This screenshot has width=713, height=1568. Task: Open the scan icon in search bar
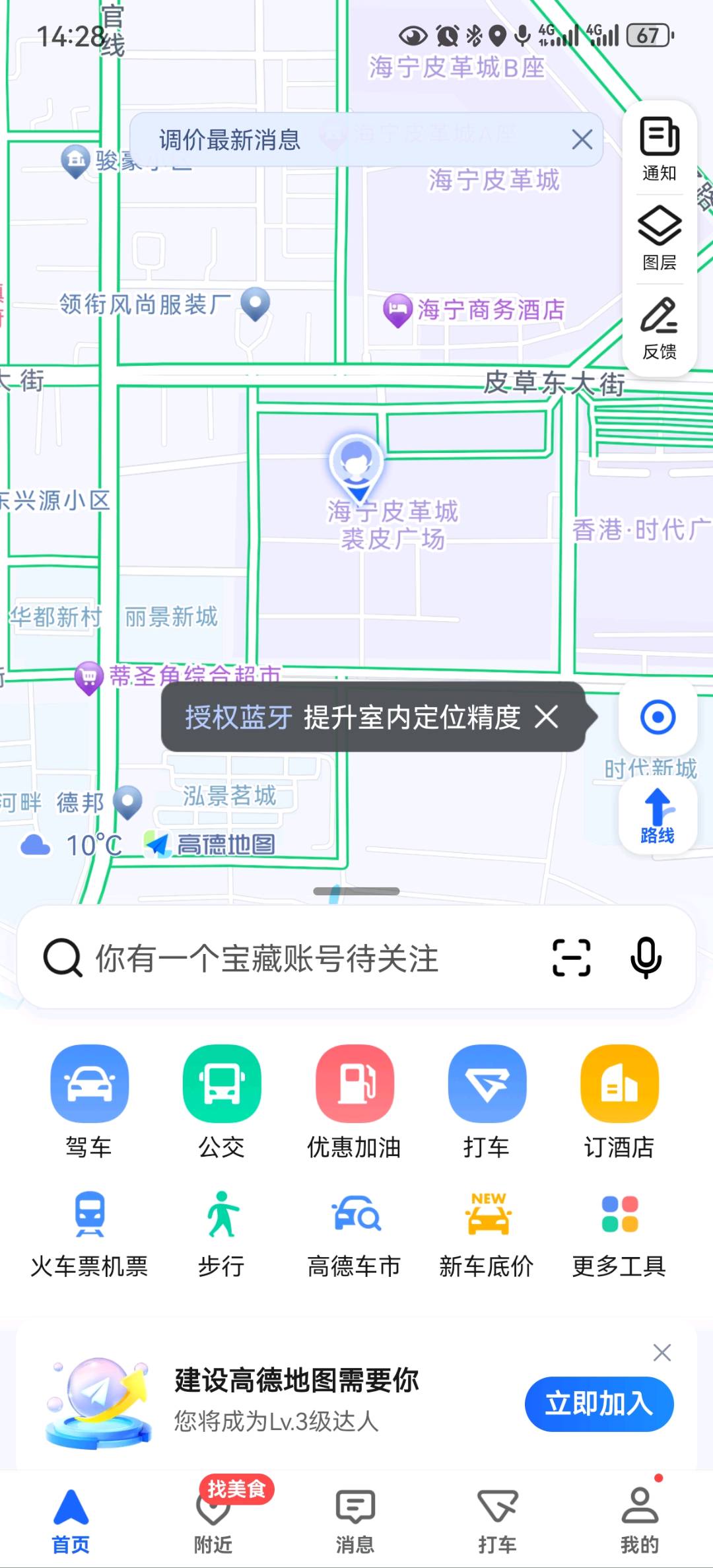(571, 958)
